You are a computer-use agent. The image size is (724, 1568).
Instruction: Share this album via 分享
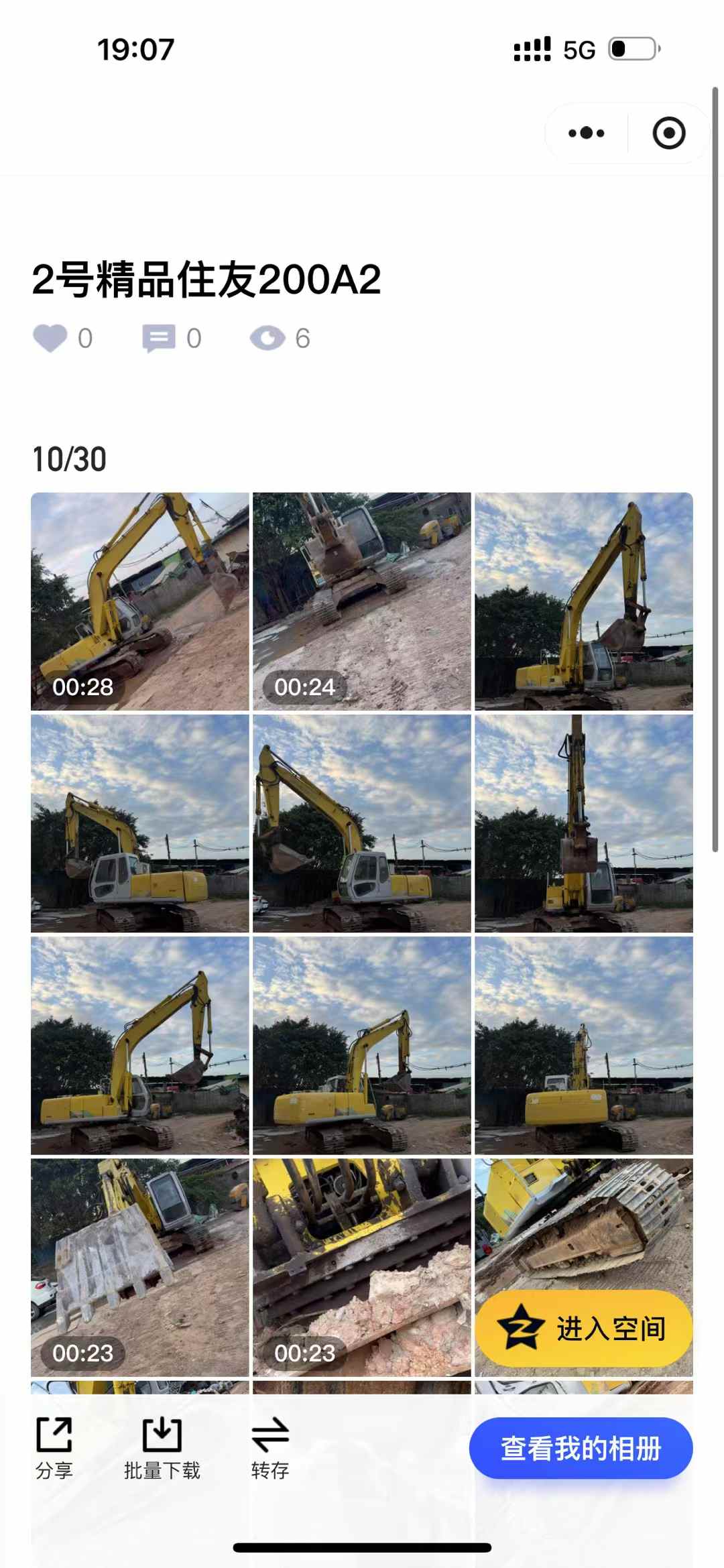54,1448
